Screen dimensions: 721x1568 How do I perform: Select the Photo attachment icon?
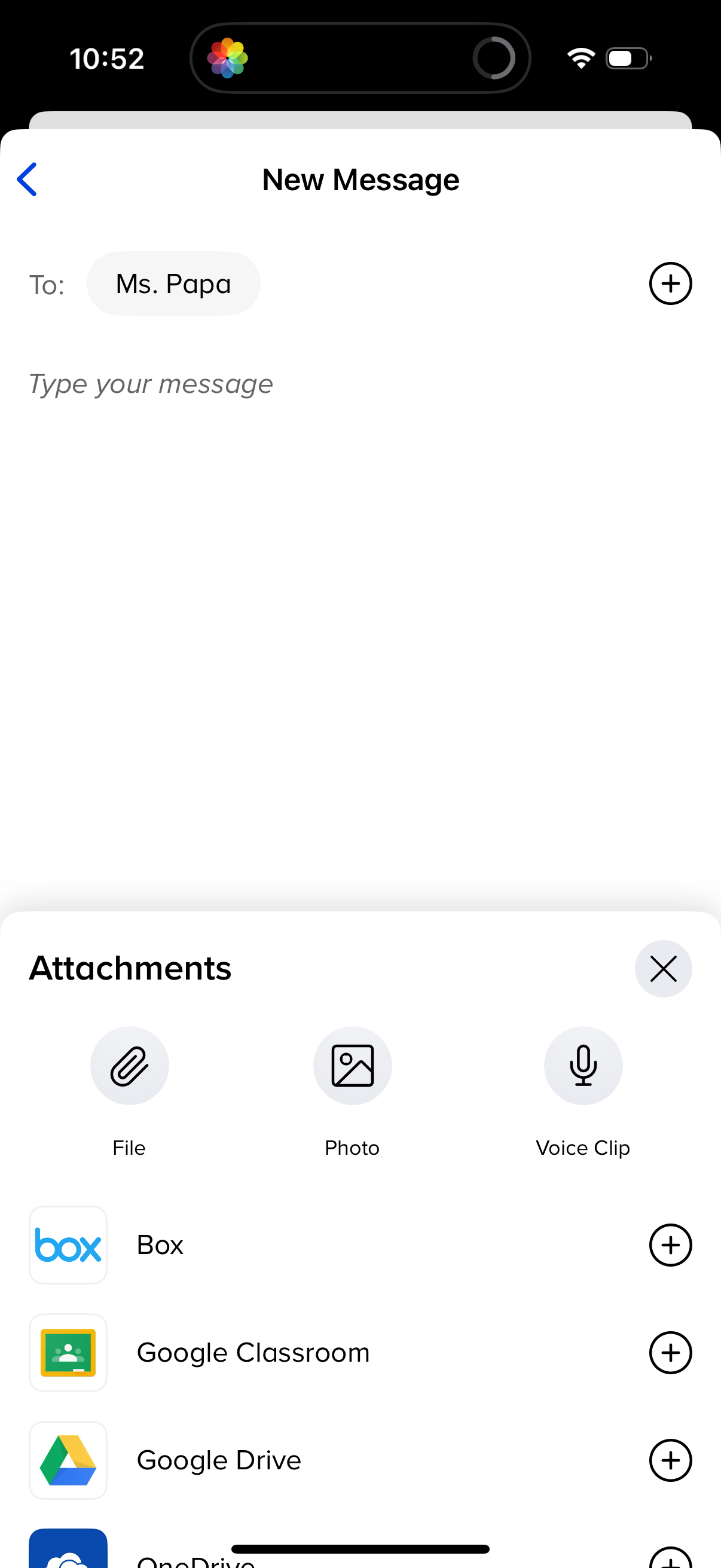pos(352,1065)
